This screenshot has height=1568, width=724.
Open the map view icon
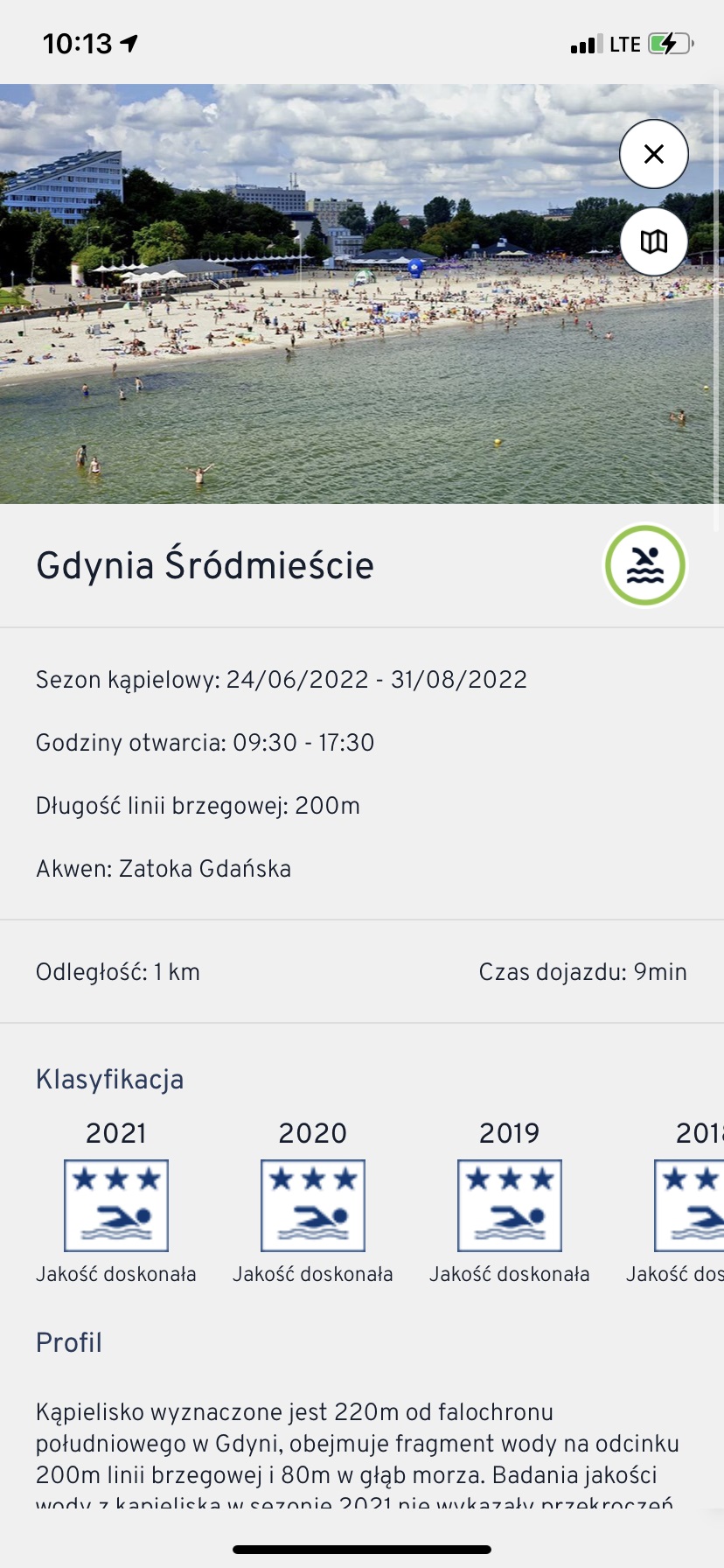653,241
